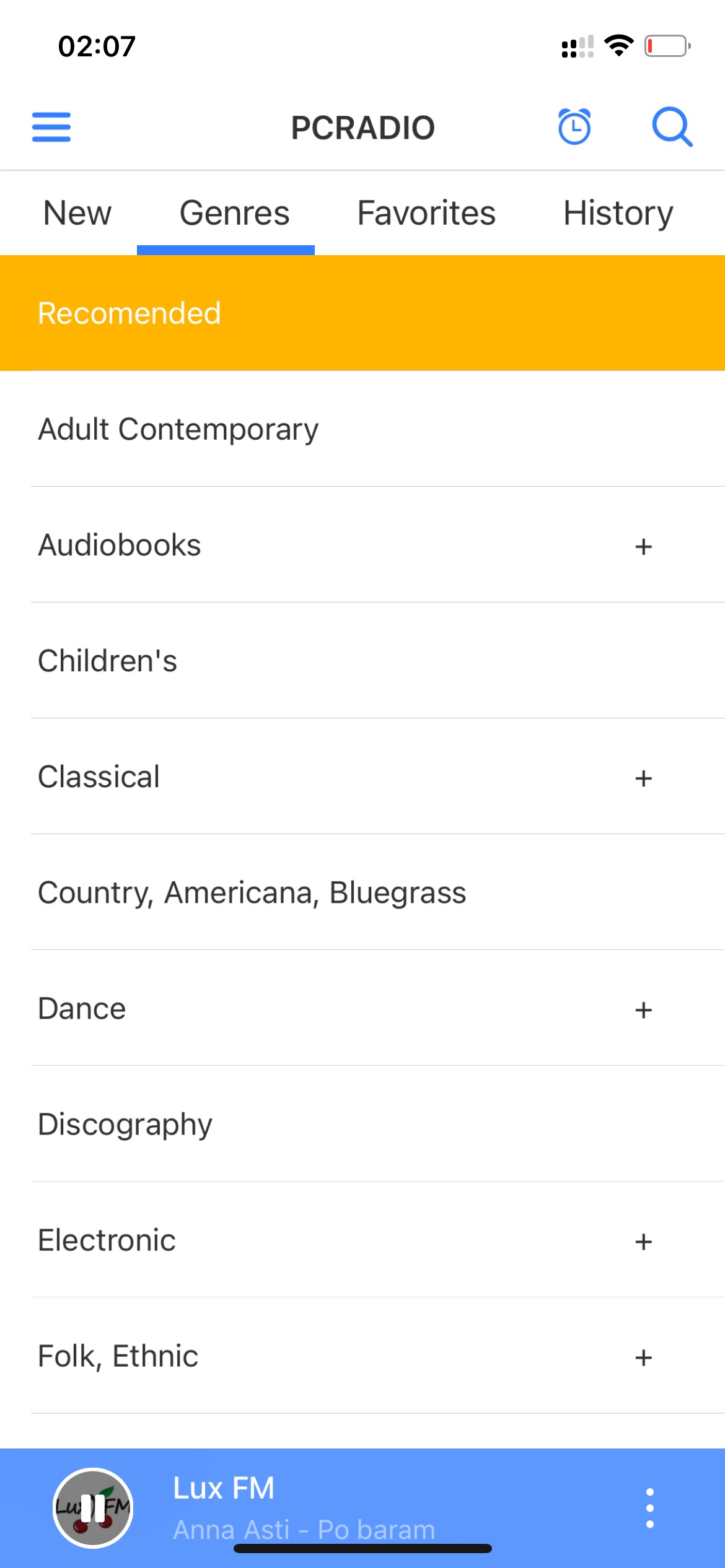Switch to the Favorites tab
725x1568 pixels.
426,213
